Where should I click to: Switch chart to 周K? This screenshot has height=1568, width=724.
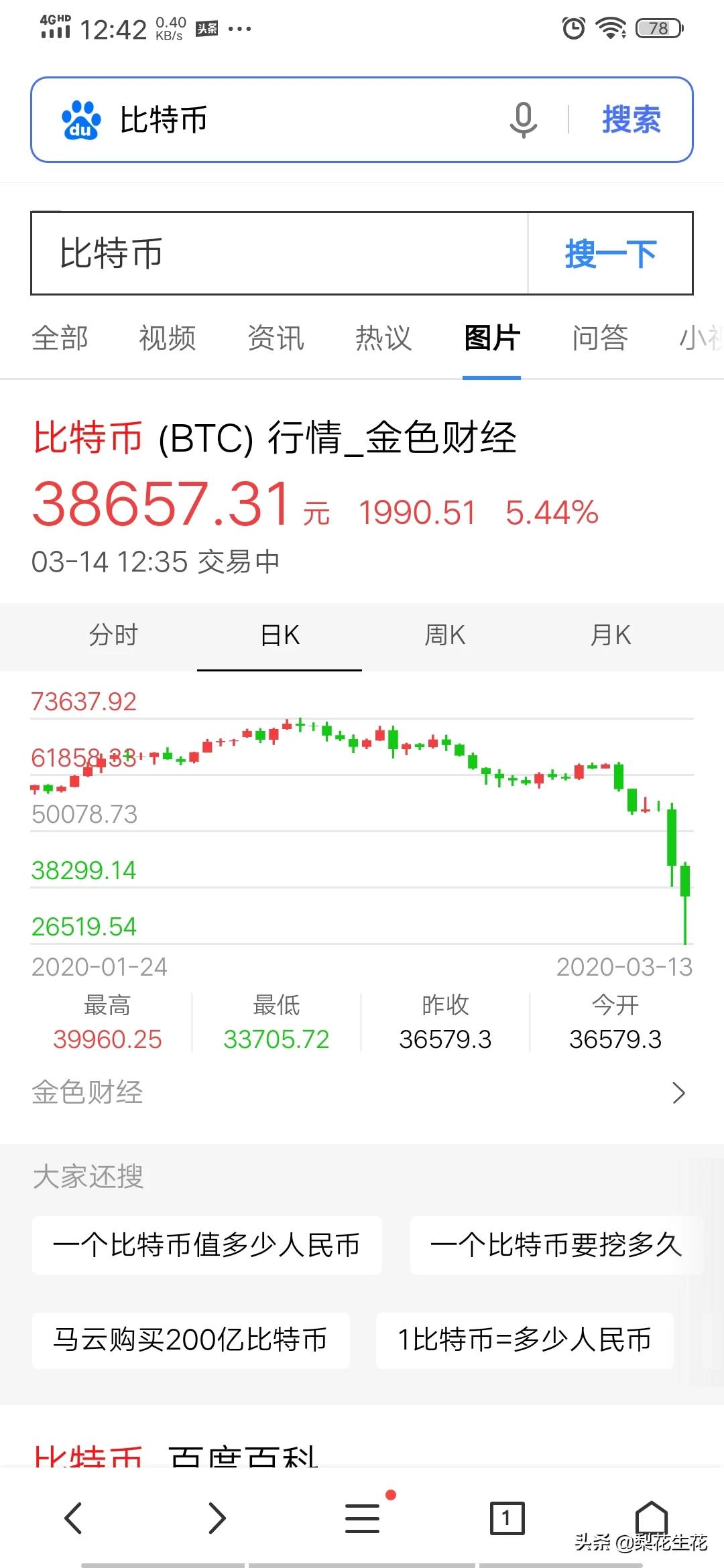(444, 635)
